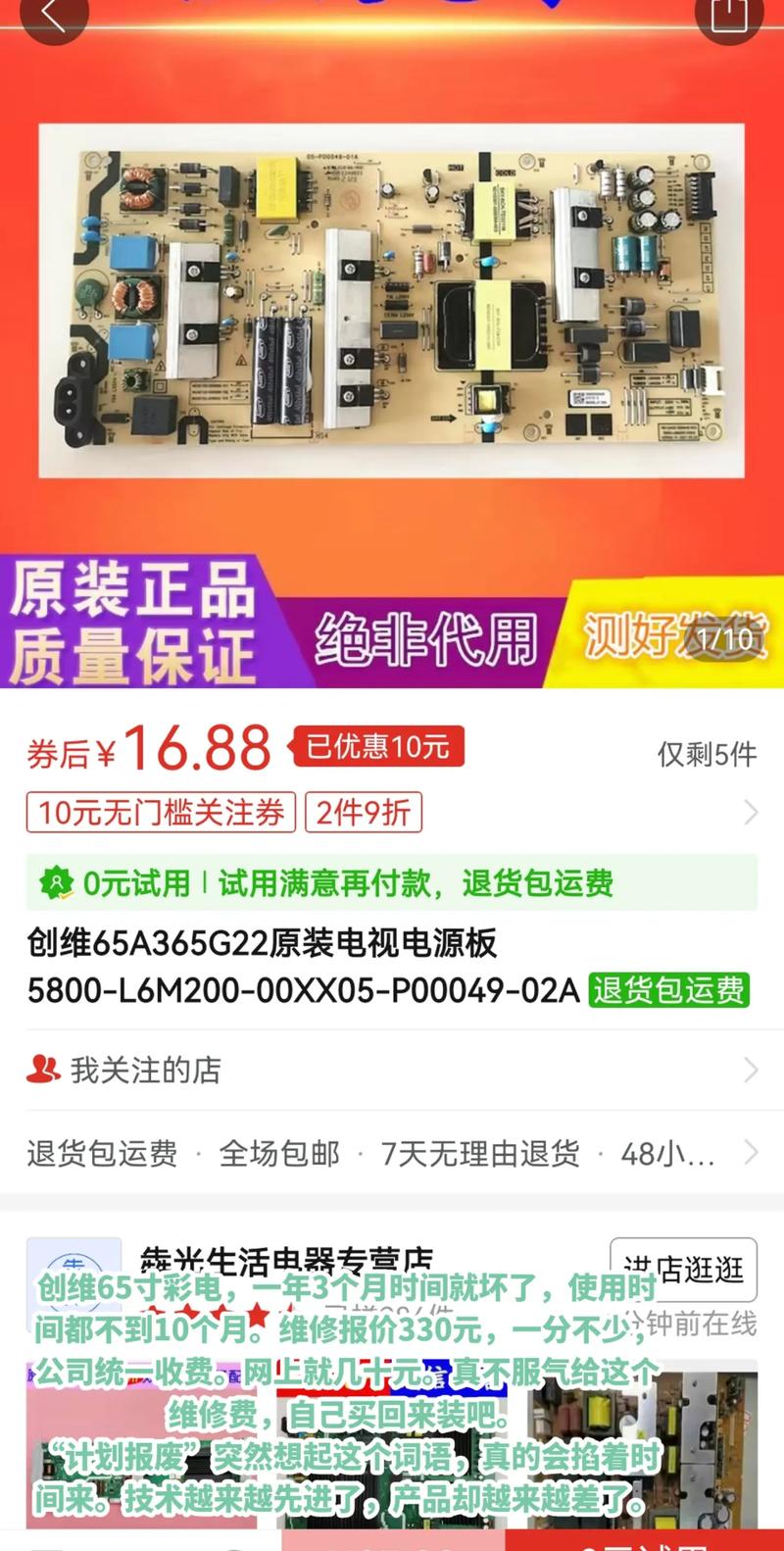Expand the 我关注的店 row chevron
The width and height of the screenshot is (784, 1551).
(x=751, y=1071)
